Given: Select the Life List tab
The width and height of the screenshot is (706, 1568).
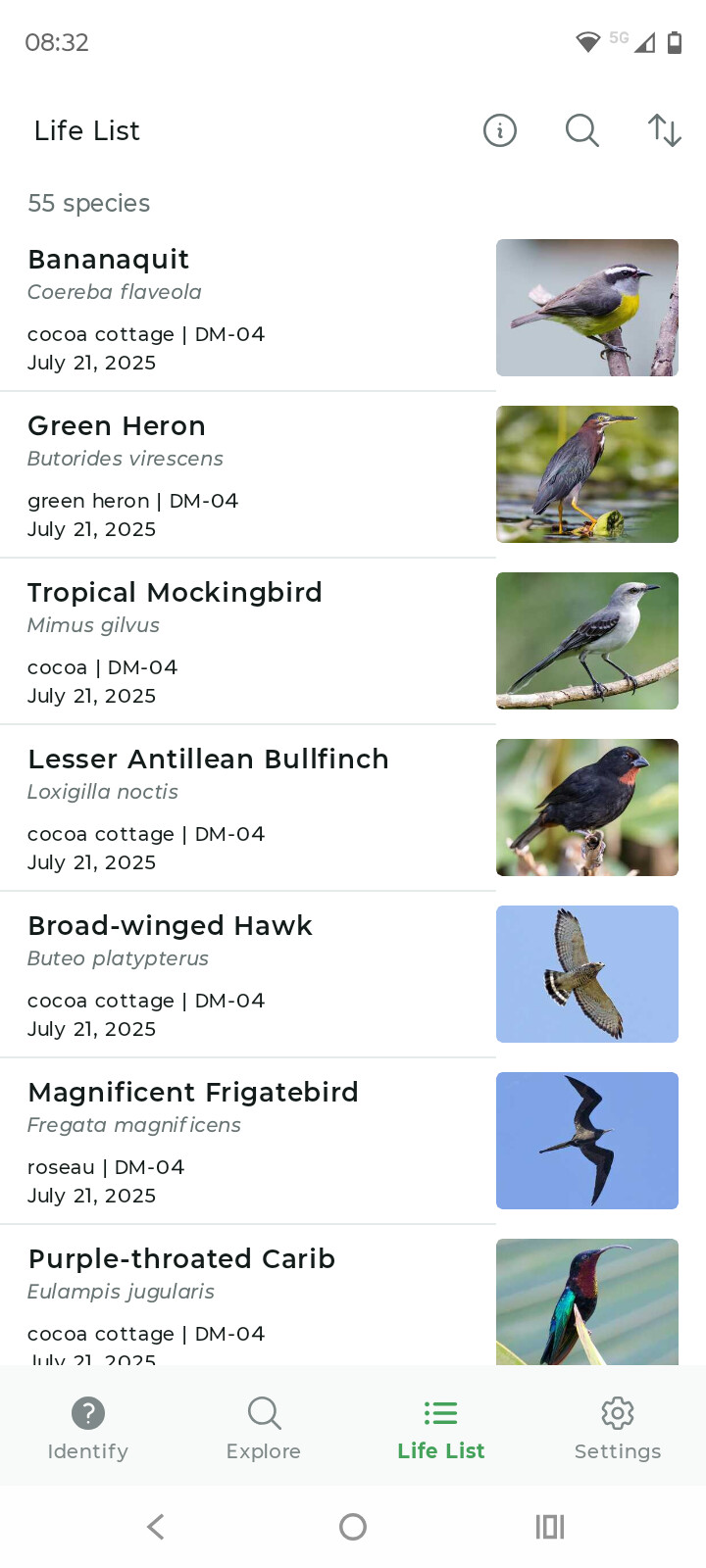Looking at the screenshot, I should (441, 1427).
